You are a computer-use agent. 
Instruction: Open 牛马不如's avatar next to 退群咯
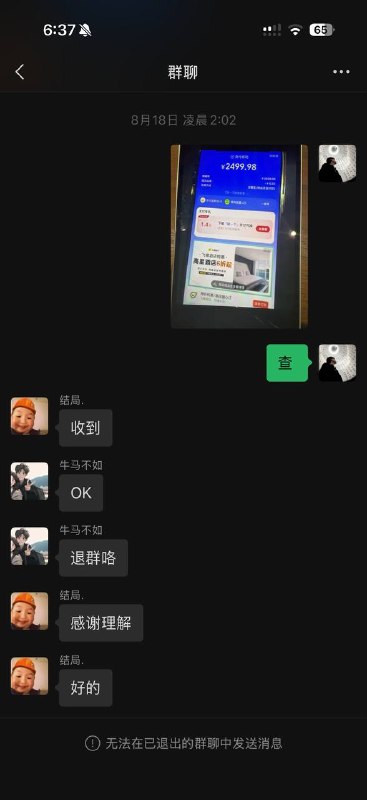(x=30, y=546)
